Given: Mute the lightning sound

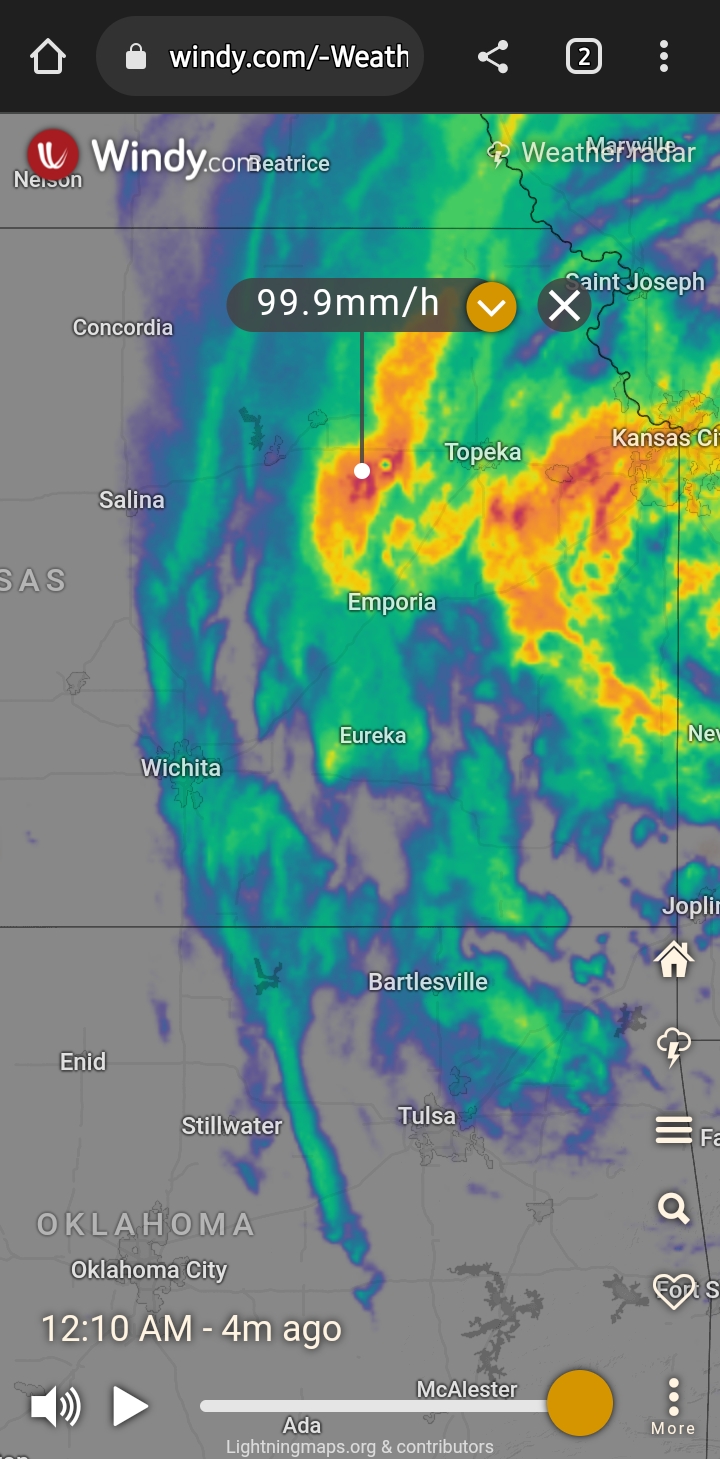Looking at the screenshot, I should tap(55, 1406).
